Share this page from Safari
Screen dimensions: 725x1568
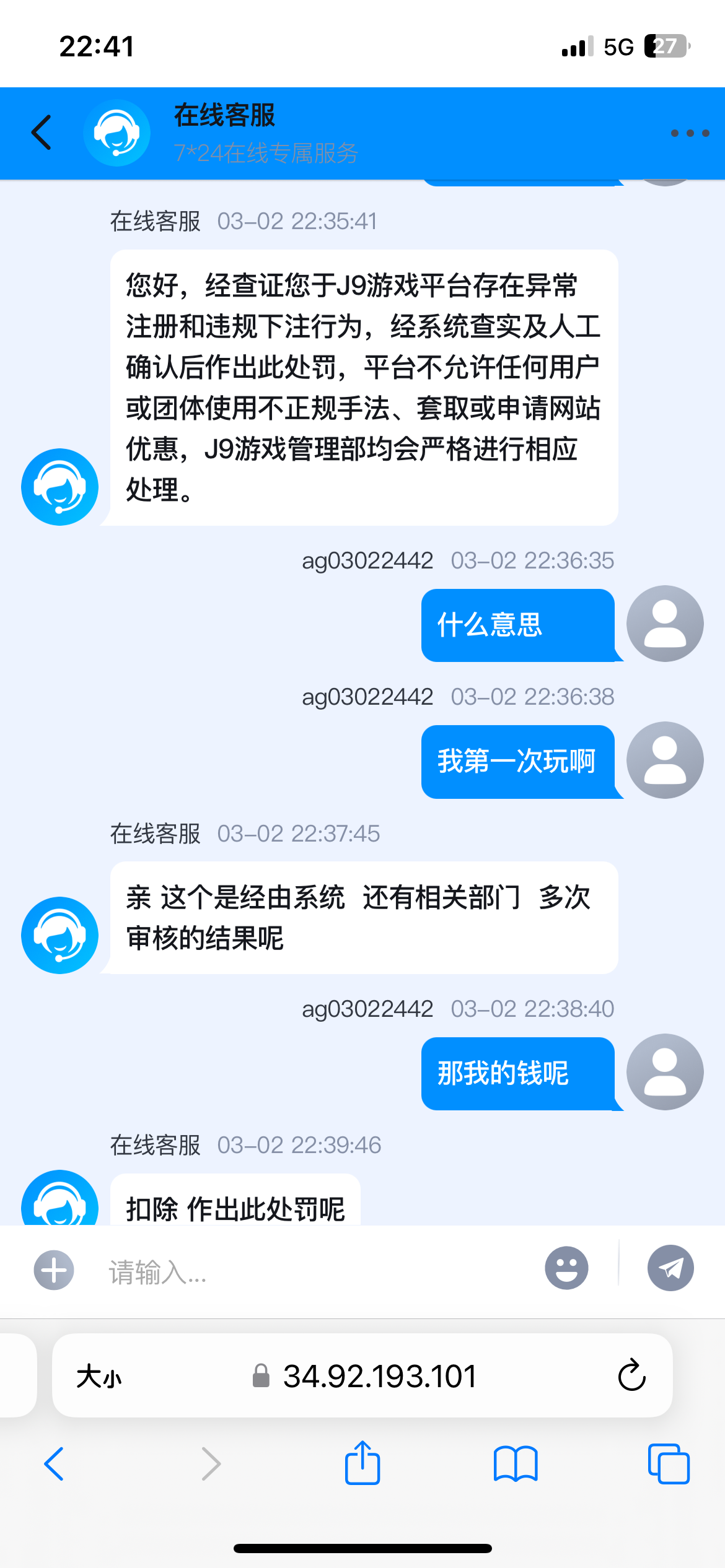[362, 1463]
